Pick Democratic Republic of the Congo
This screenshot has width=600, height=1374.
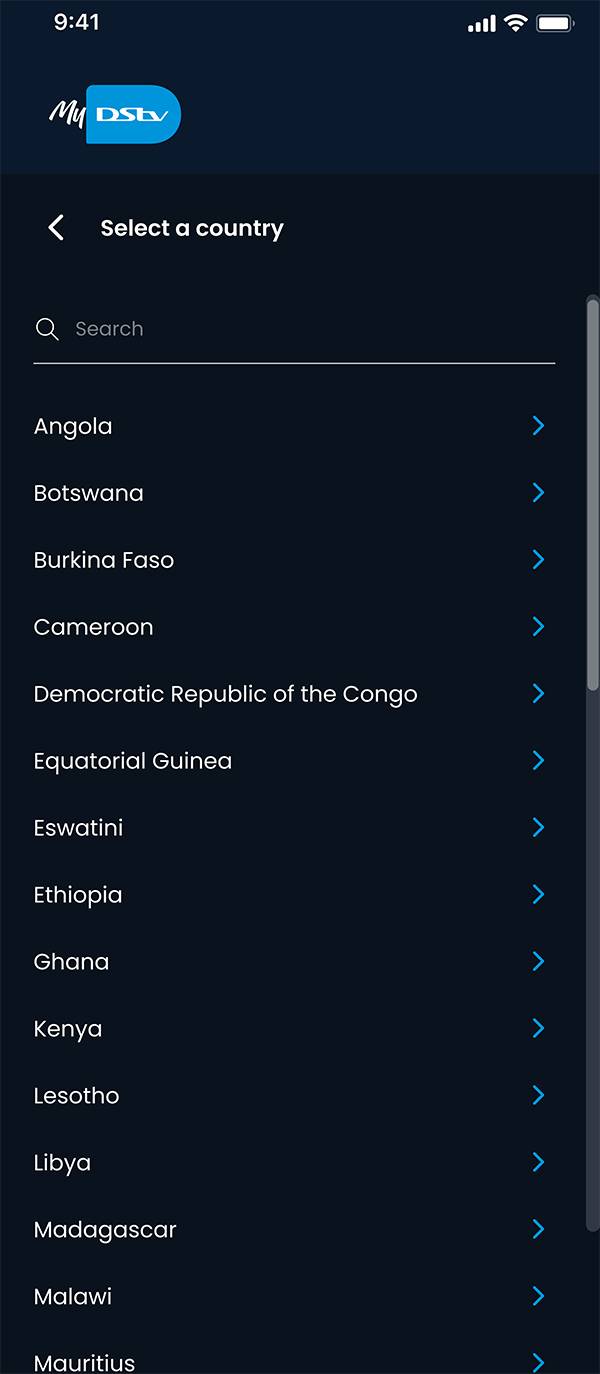tap(290, 694)
